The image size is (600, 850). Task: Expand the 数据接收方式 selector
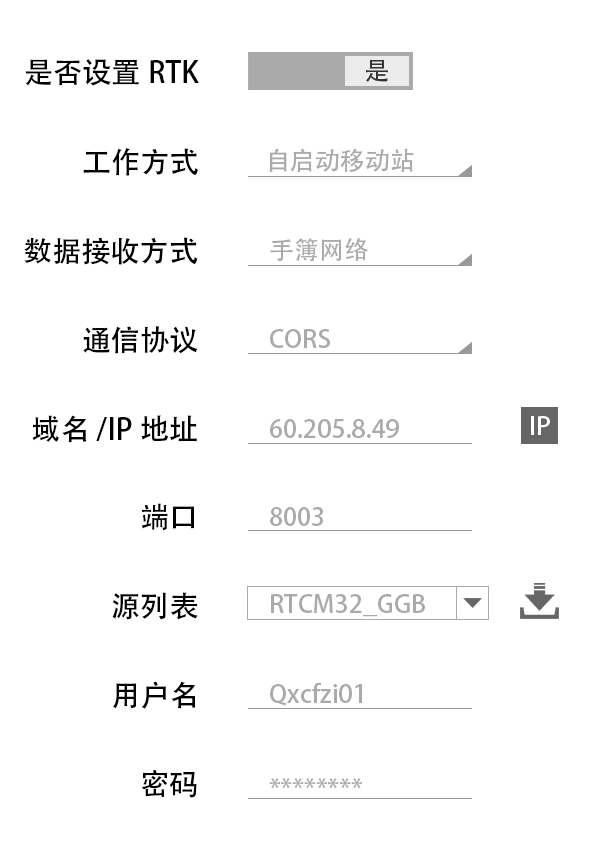[x=359, y=250]
